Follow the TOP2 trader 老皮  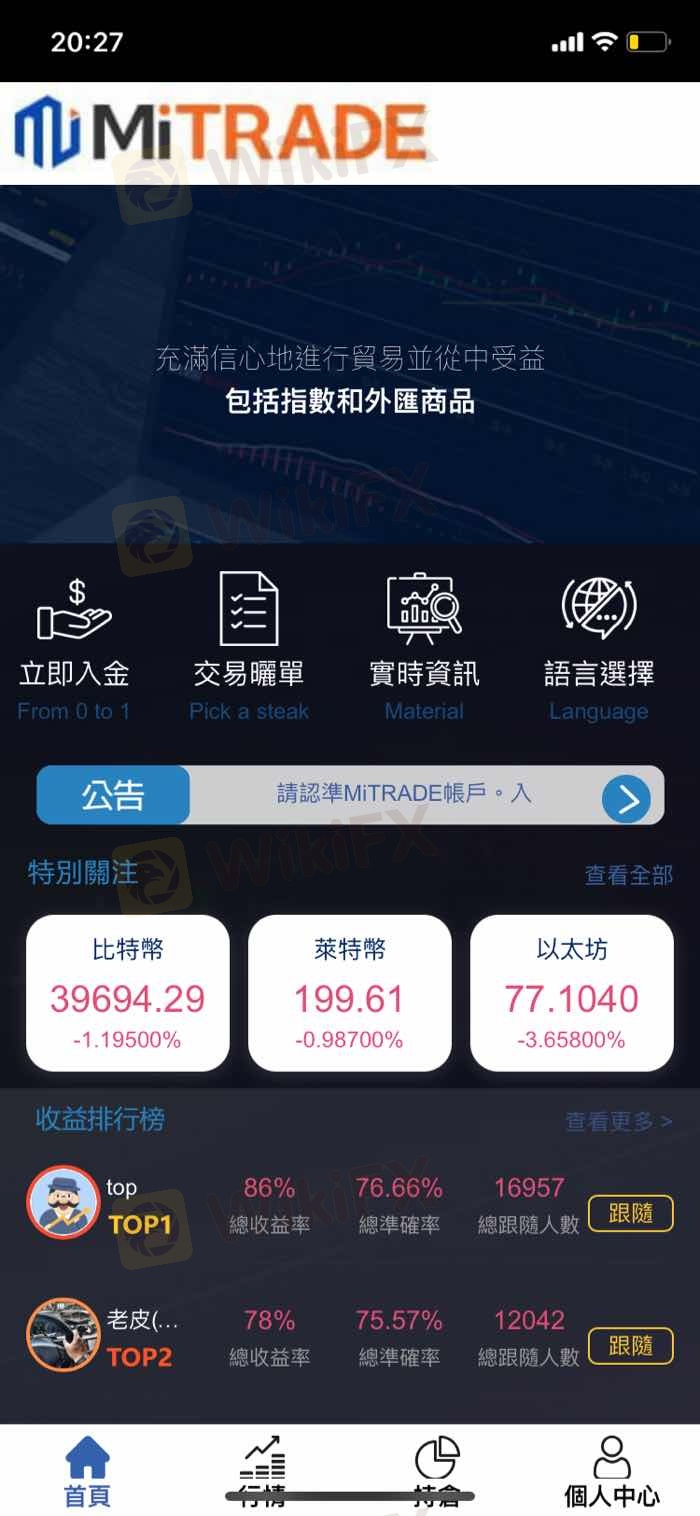[x=630, y=1345]
